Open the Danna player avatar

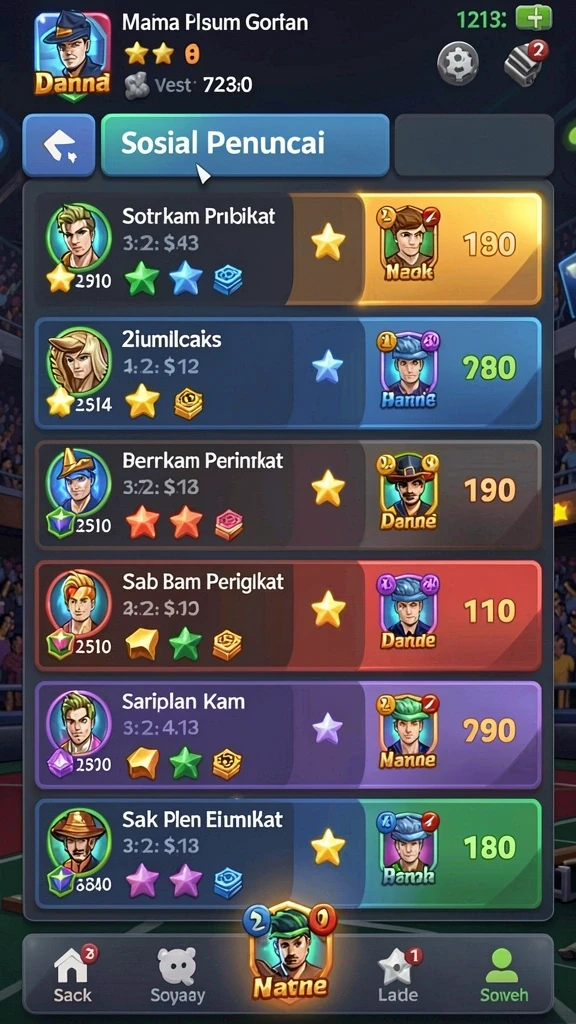coord(73,57)
